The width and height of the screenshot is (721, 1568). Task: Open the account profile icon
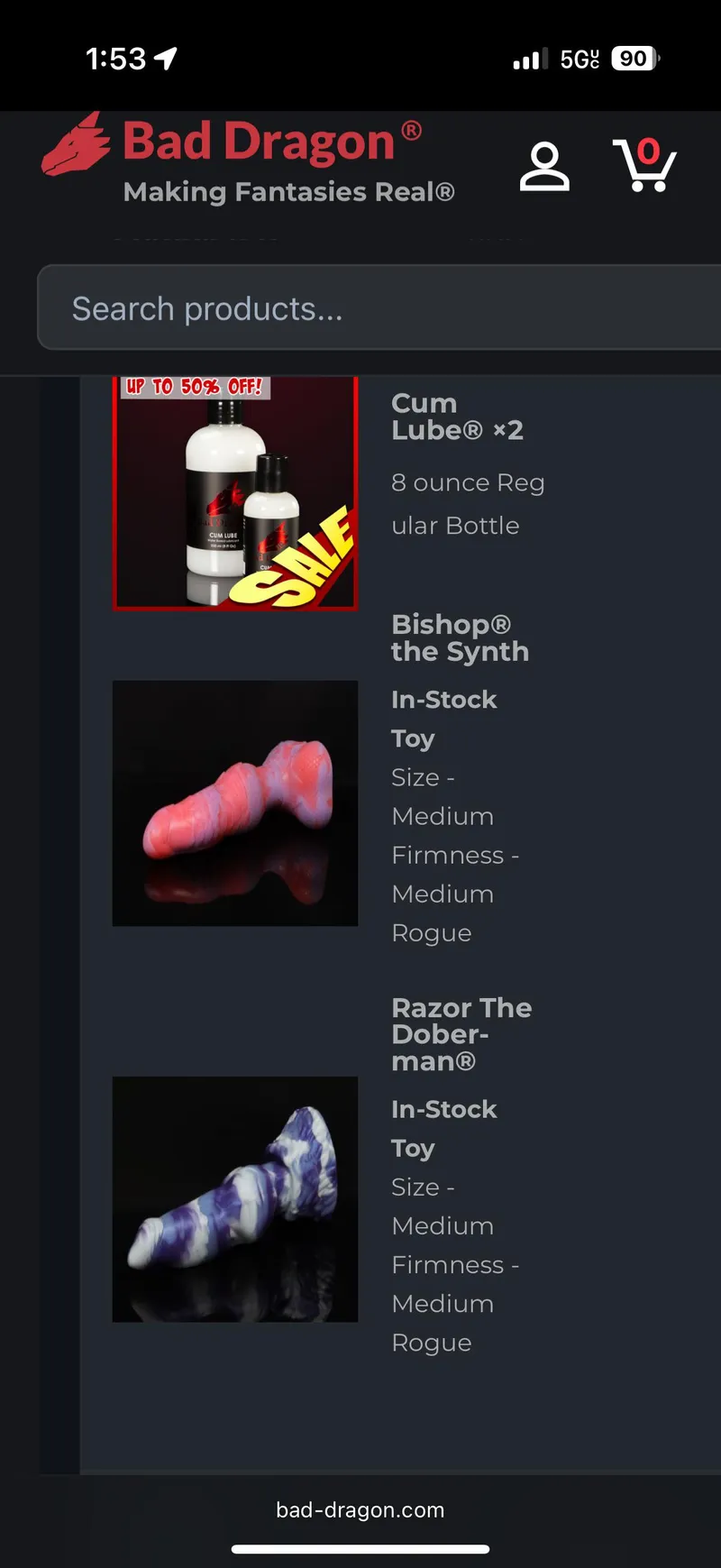pos(544,166)
